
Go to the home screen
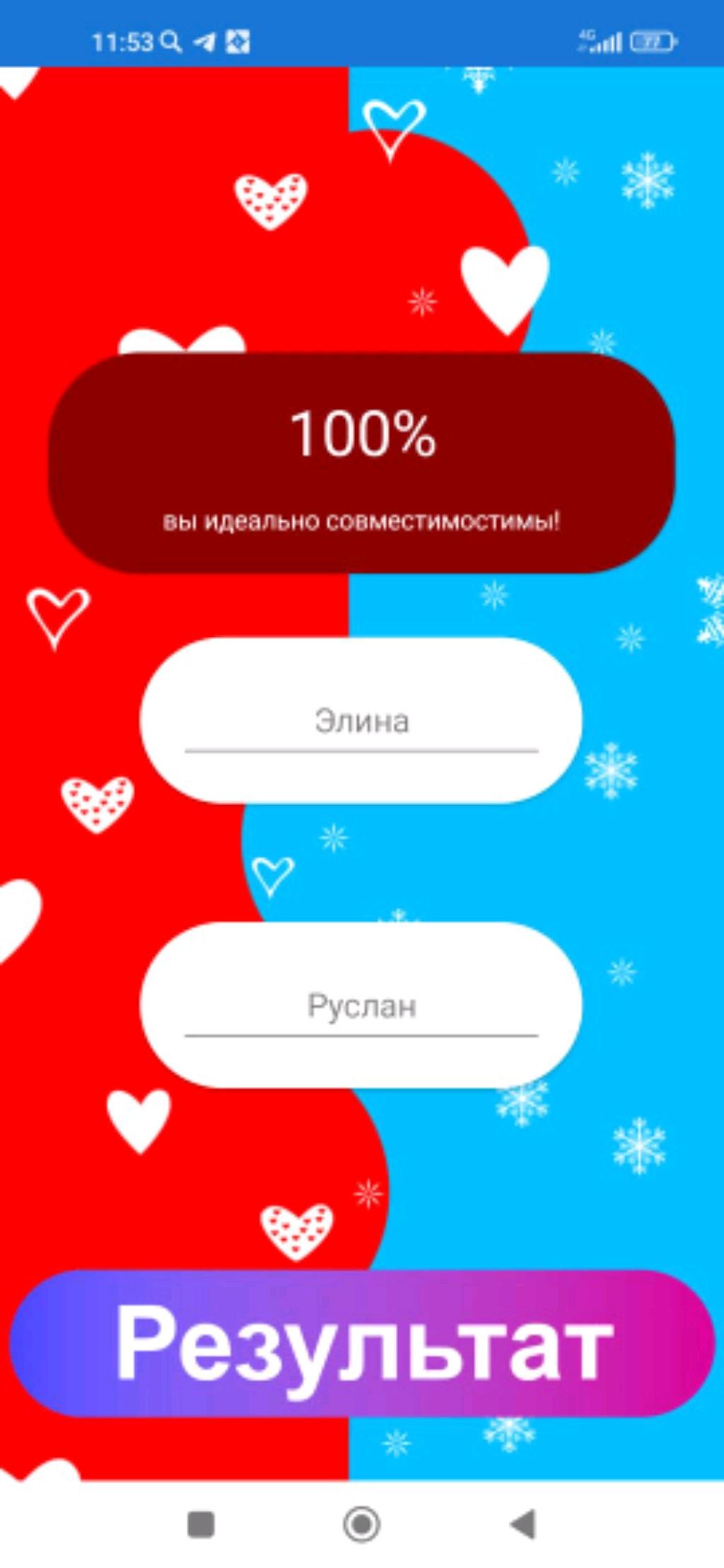click(x=361, y=1524)
